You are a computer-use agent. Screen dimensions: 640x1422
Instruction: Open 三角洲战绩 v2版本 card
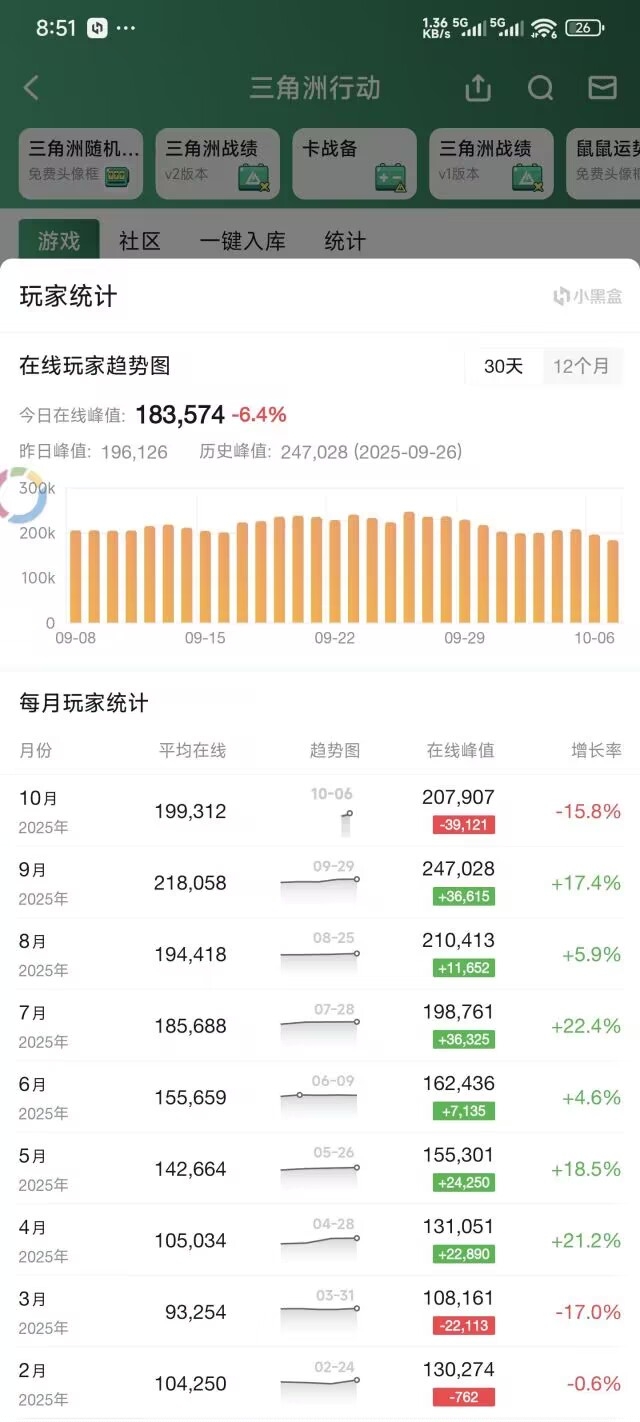pos(217,162)
